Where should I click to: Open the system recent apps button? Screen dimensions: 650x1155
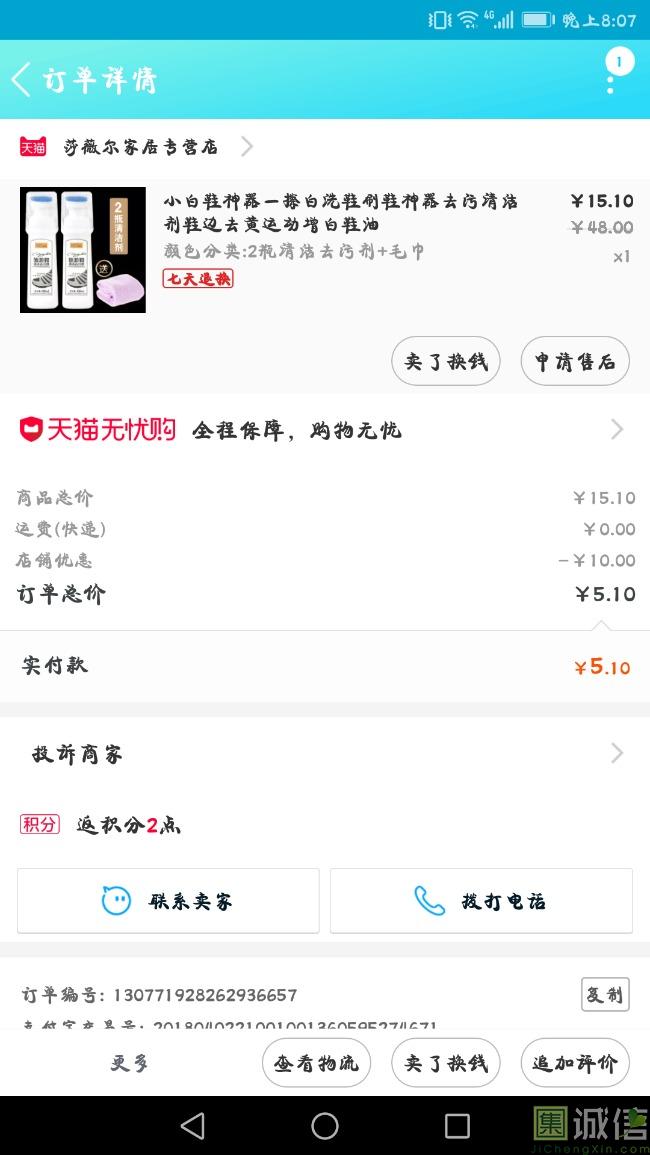(457, 1126)
